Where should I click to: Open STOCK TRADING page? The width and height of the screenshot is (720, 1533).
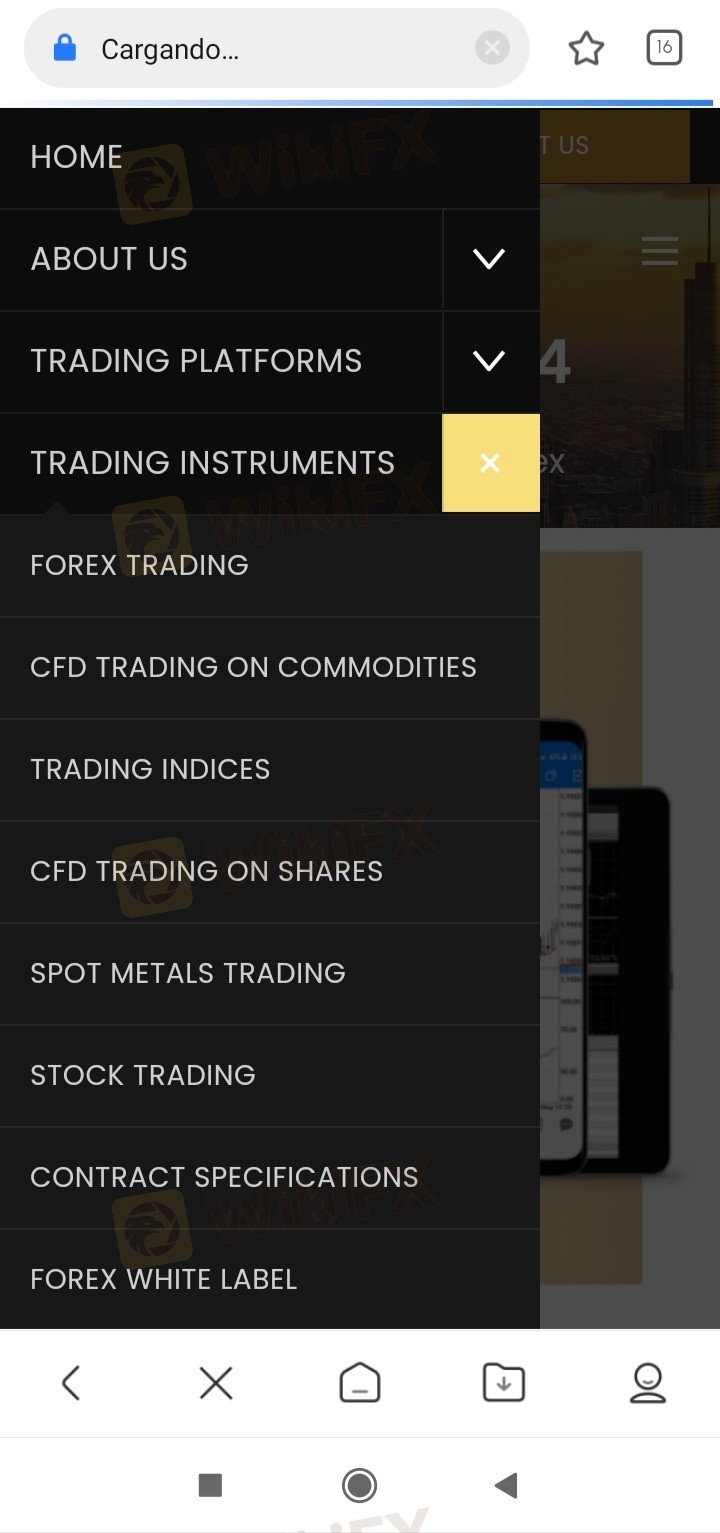click(x=270, y=1075)
